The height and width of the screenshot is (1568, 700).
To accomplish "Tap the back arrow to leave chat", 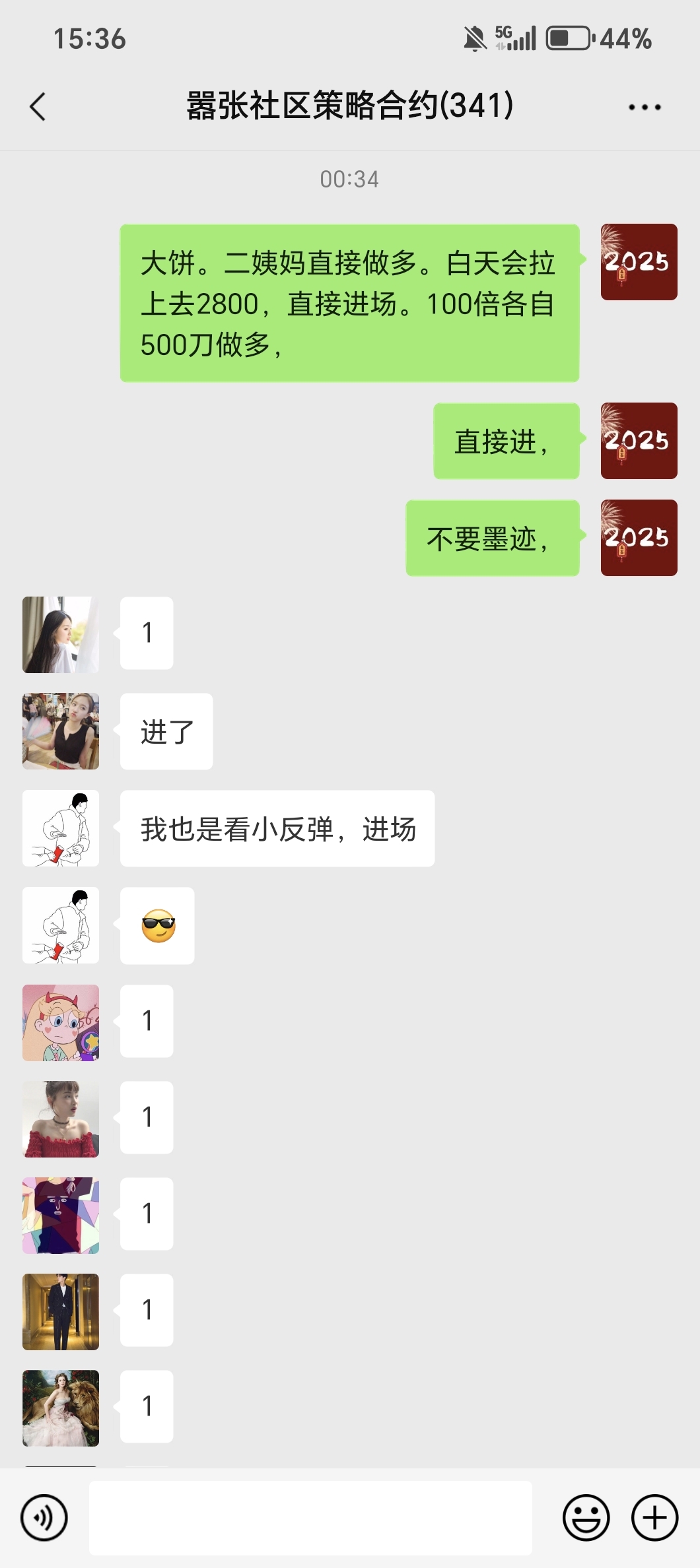I will coord(38,106).
